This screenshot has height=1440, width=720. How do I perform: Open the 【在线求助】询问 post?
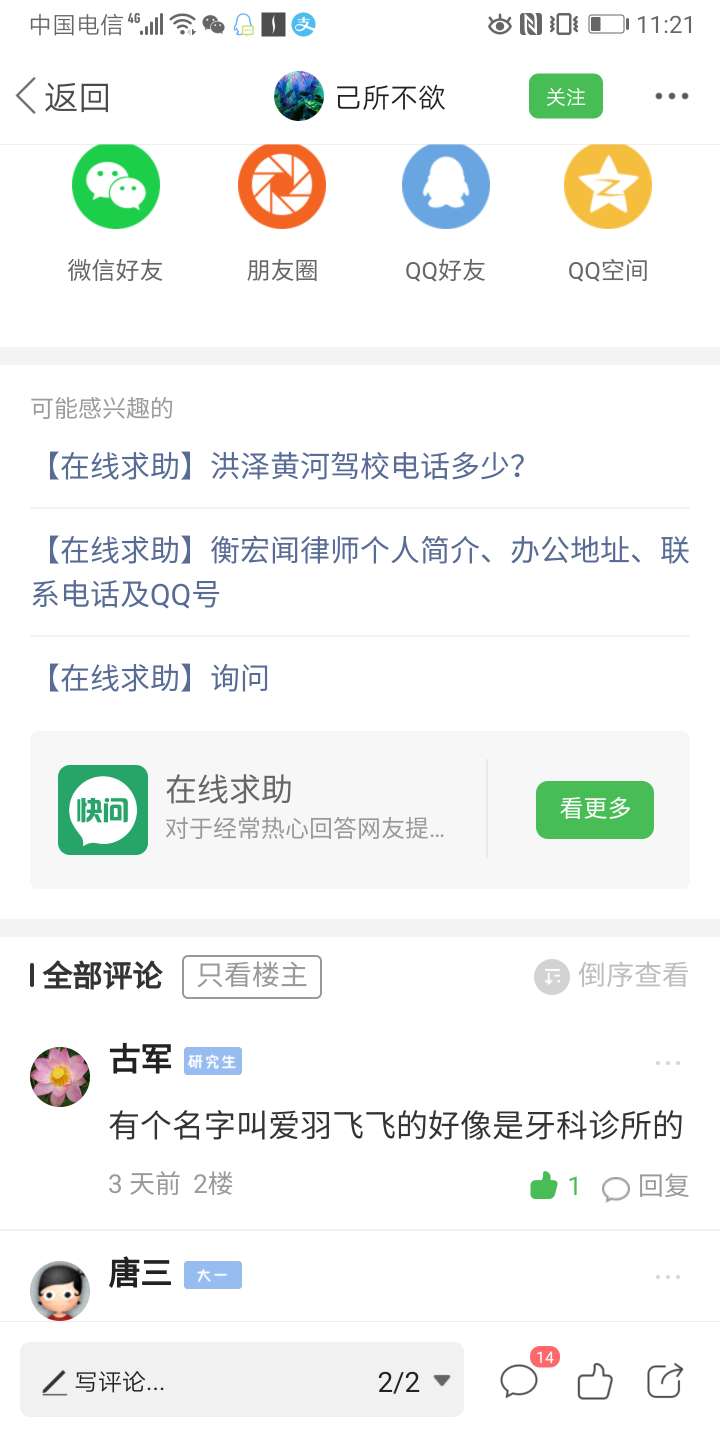click(x=150, y=678)
